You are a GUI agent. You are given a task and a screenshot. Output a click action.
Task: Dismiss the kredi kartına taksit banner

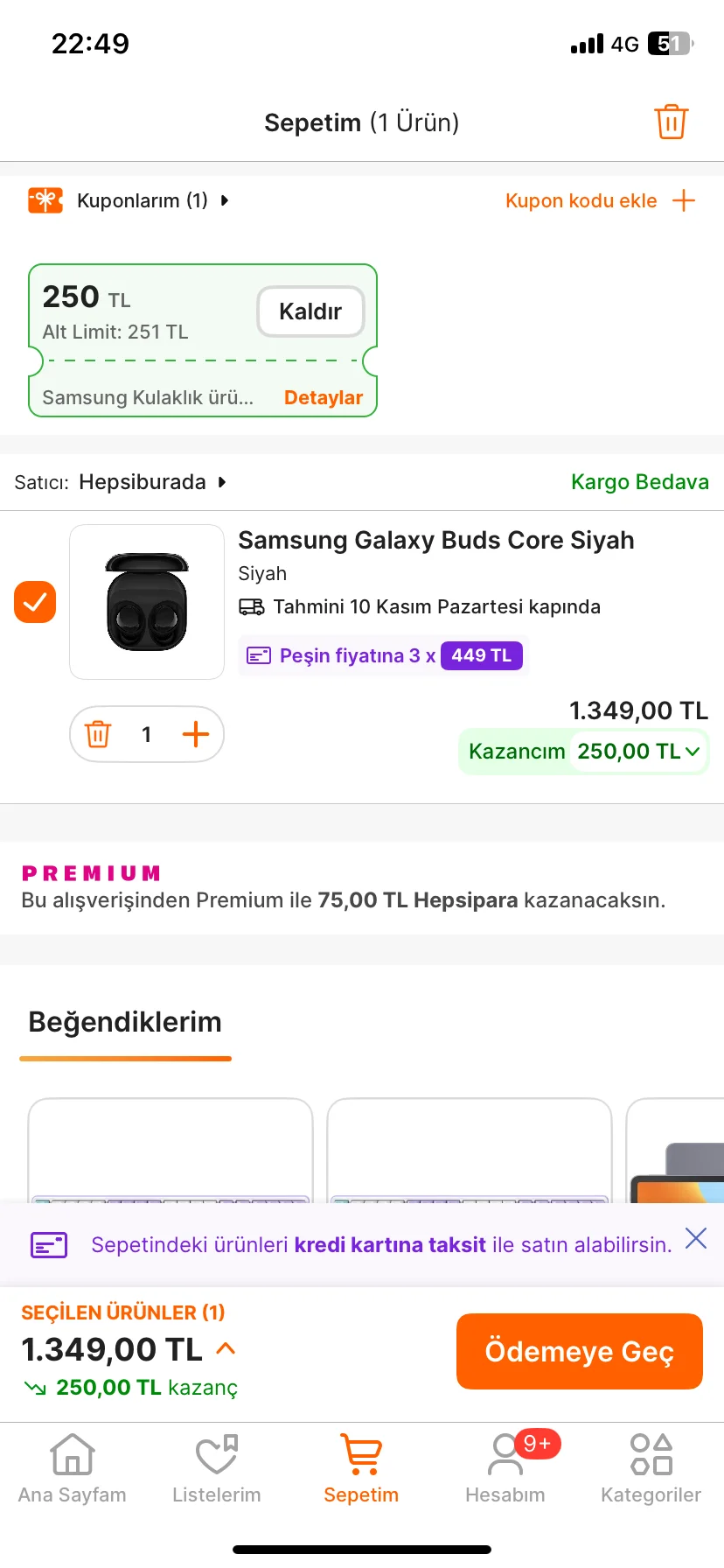tap(696, 1238)
